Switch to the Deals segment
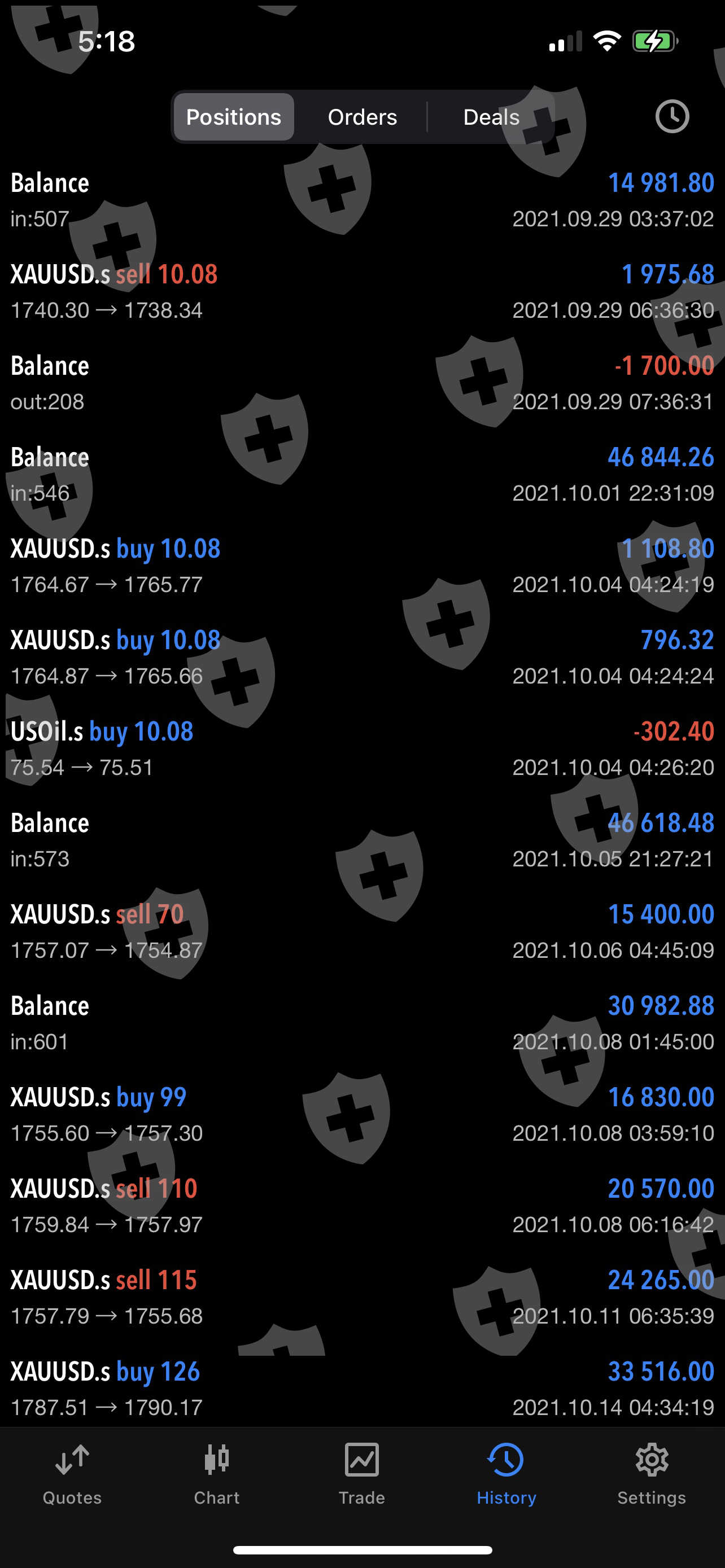This screenshot has height=1568, width=725. click(x=491, y=117)
